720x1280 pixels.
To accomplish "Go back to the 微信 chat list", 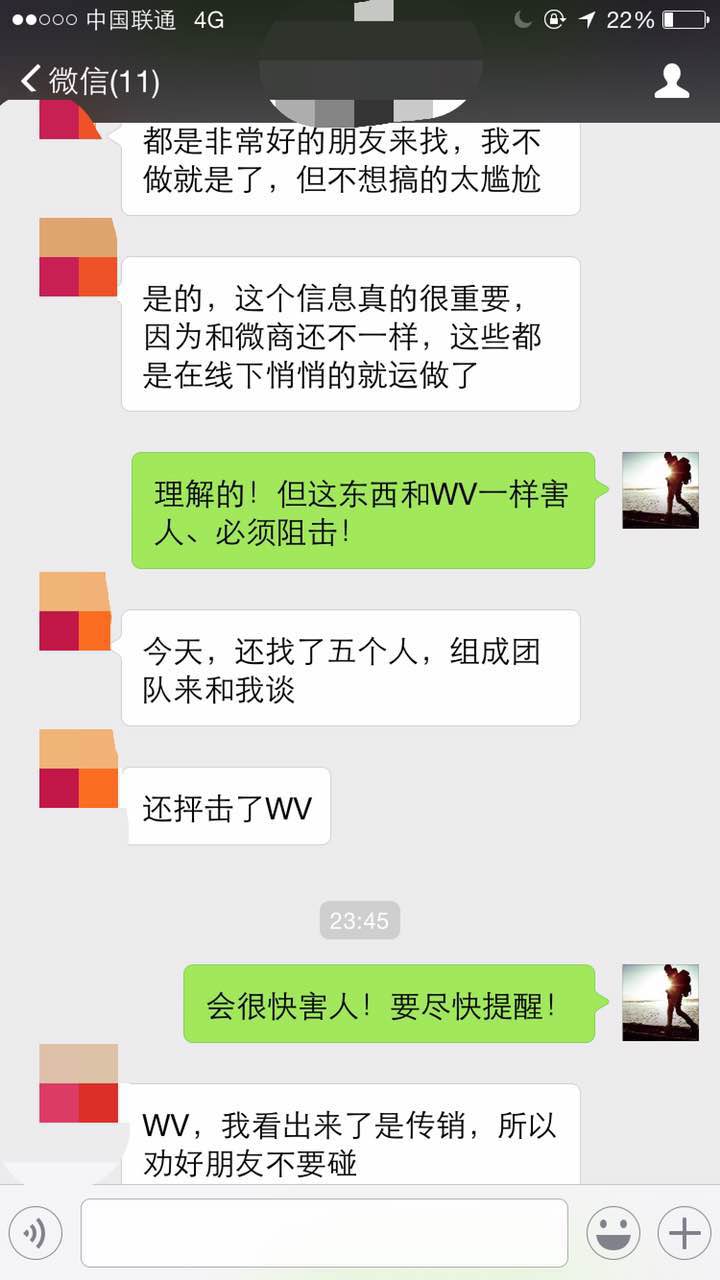I will 90,81.
